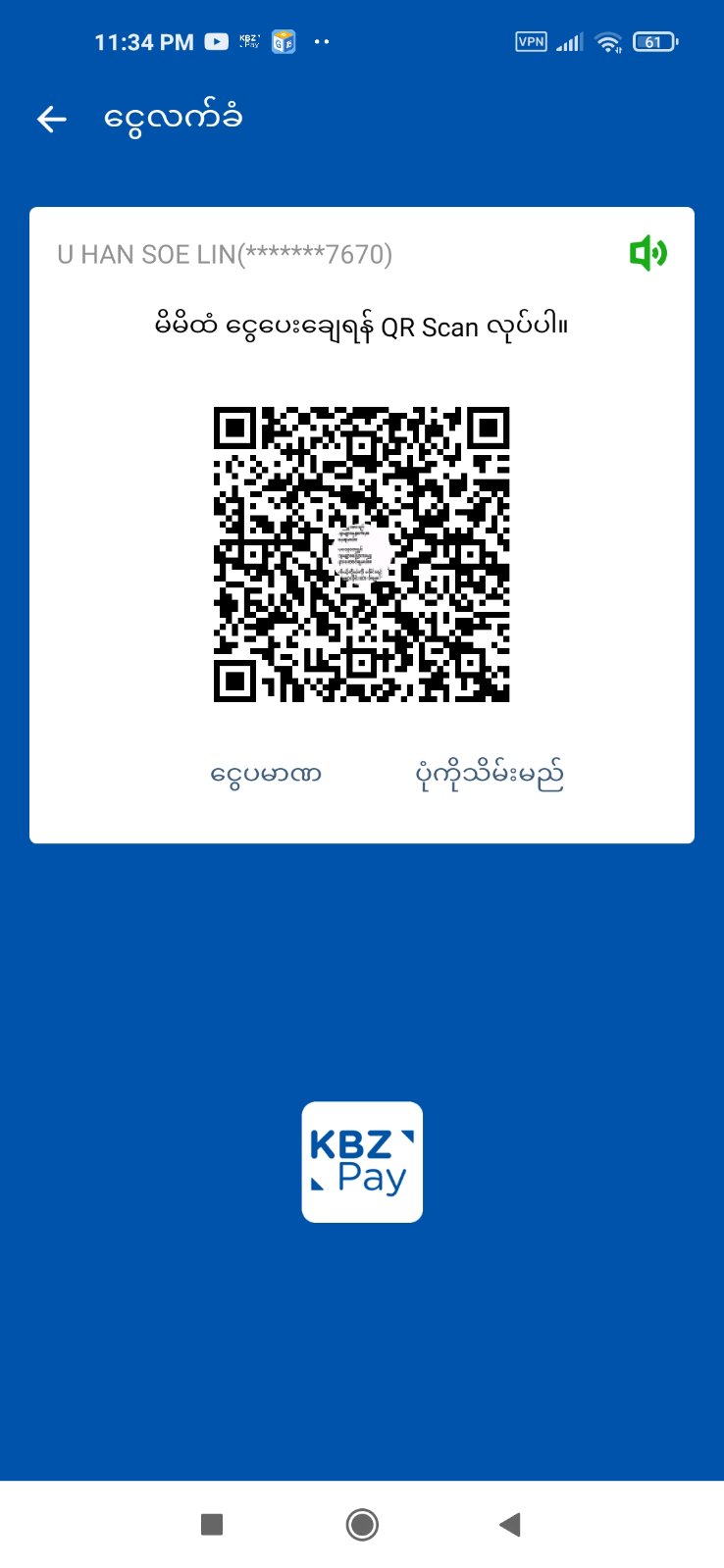Tap ပုံကိုသိမ်းမည် to save the QR image
The image size is (724, 1568).
click(x=490, y=775)
